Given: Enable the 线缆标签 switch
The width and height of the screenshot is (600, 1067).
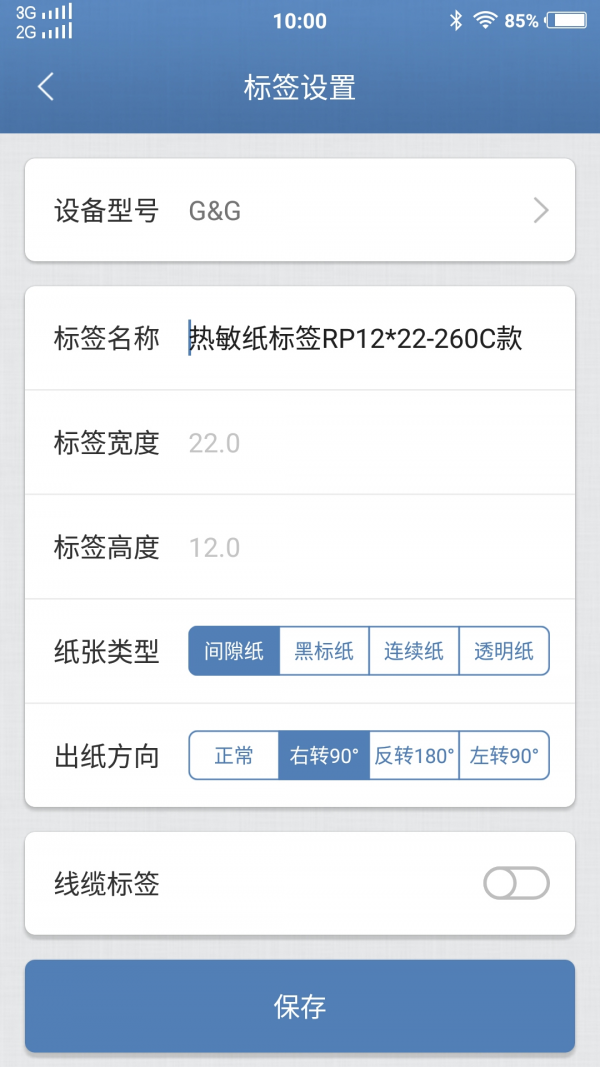Looking at the screenshot, I should click(516, 884).
